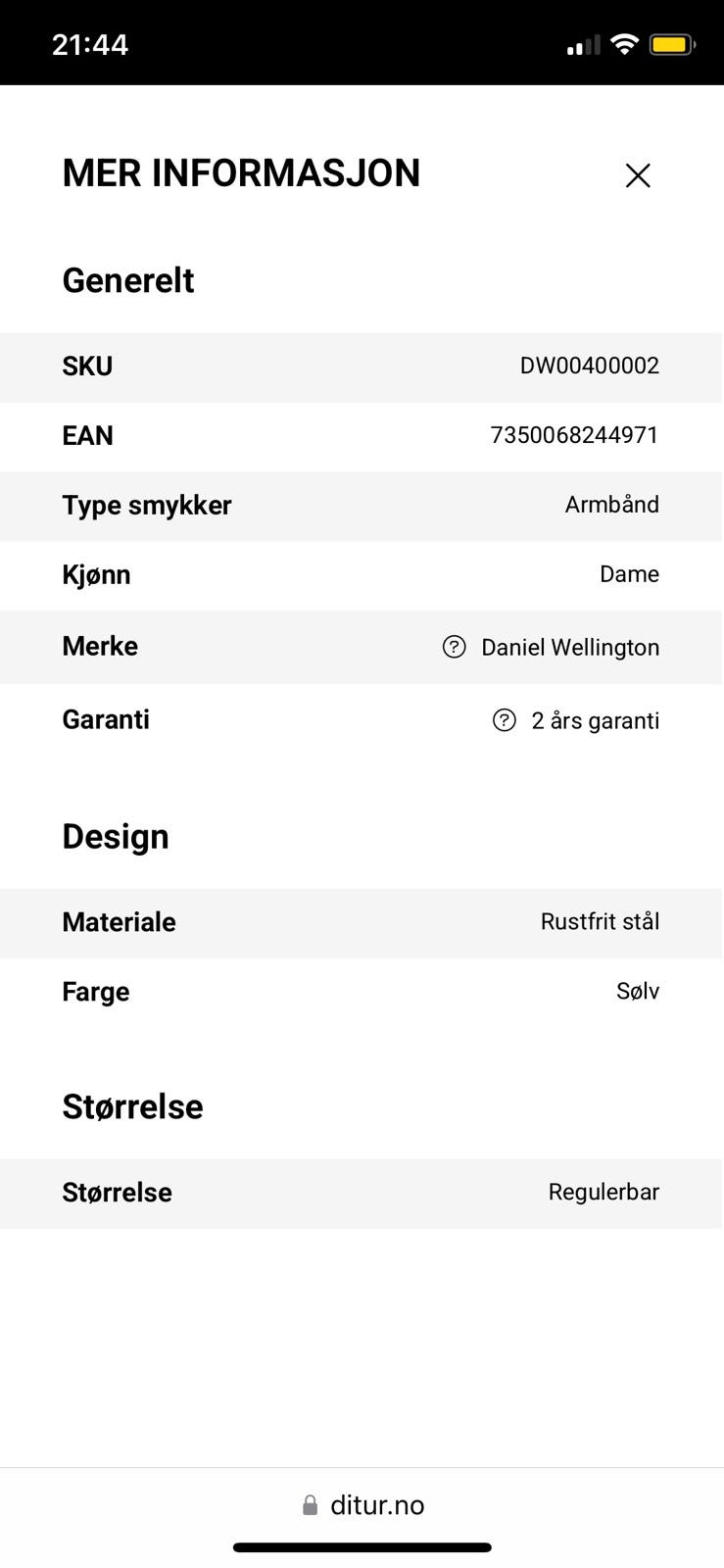Click the padlock icon in the address bar
724x1568 pixels.
click(x=310, y=1504)
